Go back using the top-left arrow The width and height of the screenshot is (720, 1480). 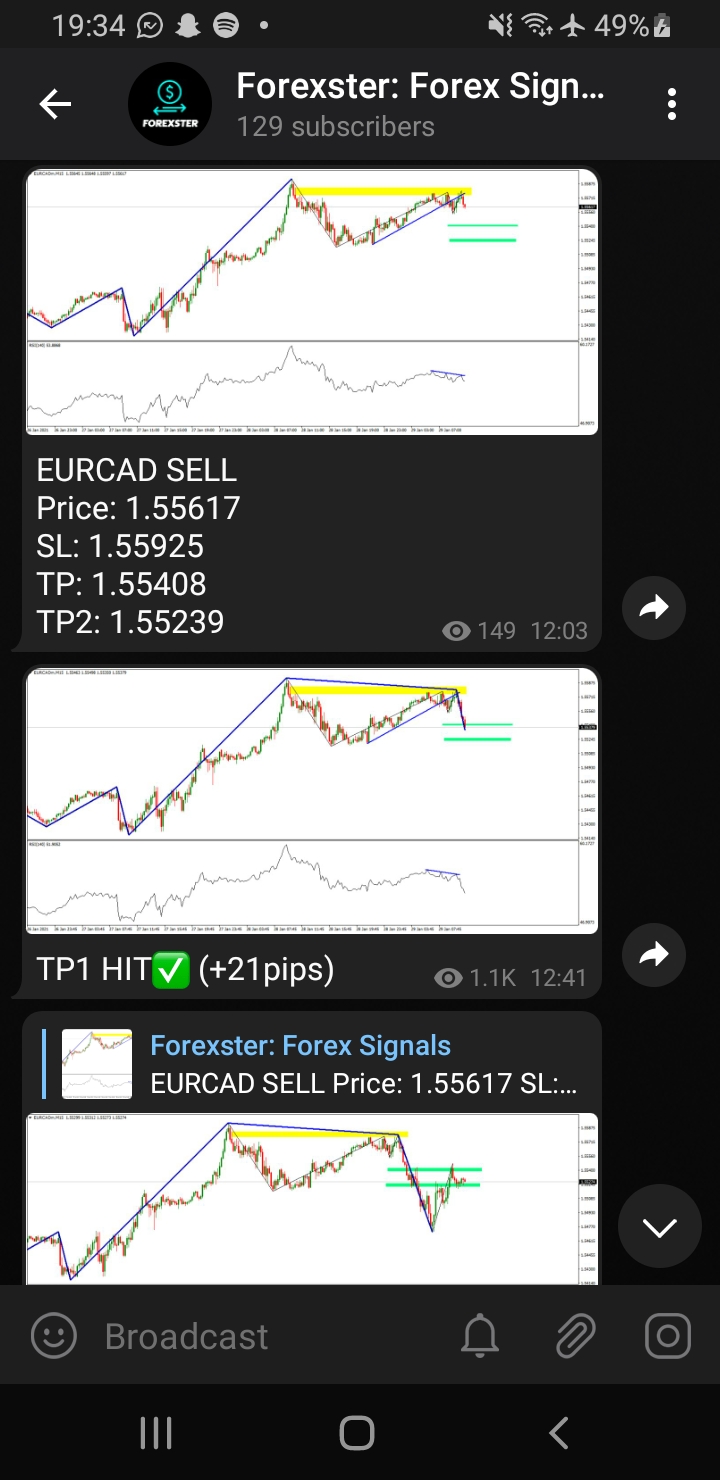pyautogui.click(x=55, y=103)
